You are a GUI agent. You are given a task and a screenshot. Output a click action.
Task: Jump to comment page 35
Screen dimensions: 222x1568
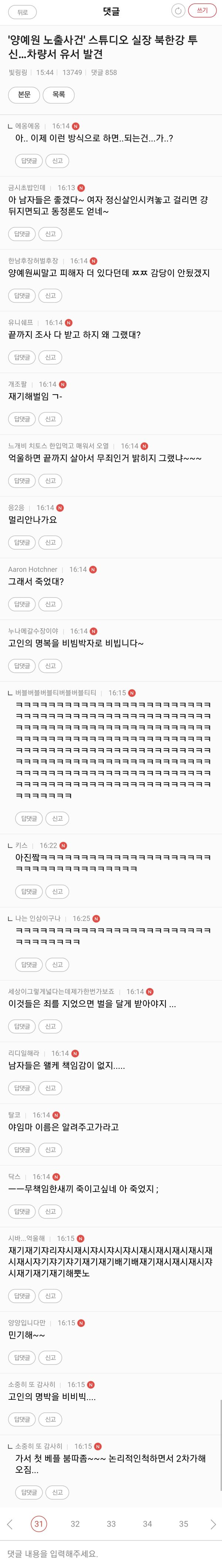point(183,1524)
